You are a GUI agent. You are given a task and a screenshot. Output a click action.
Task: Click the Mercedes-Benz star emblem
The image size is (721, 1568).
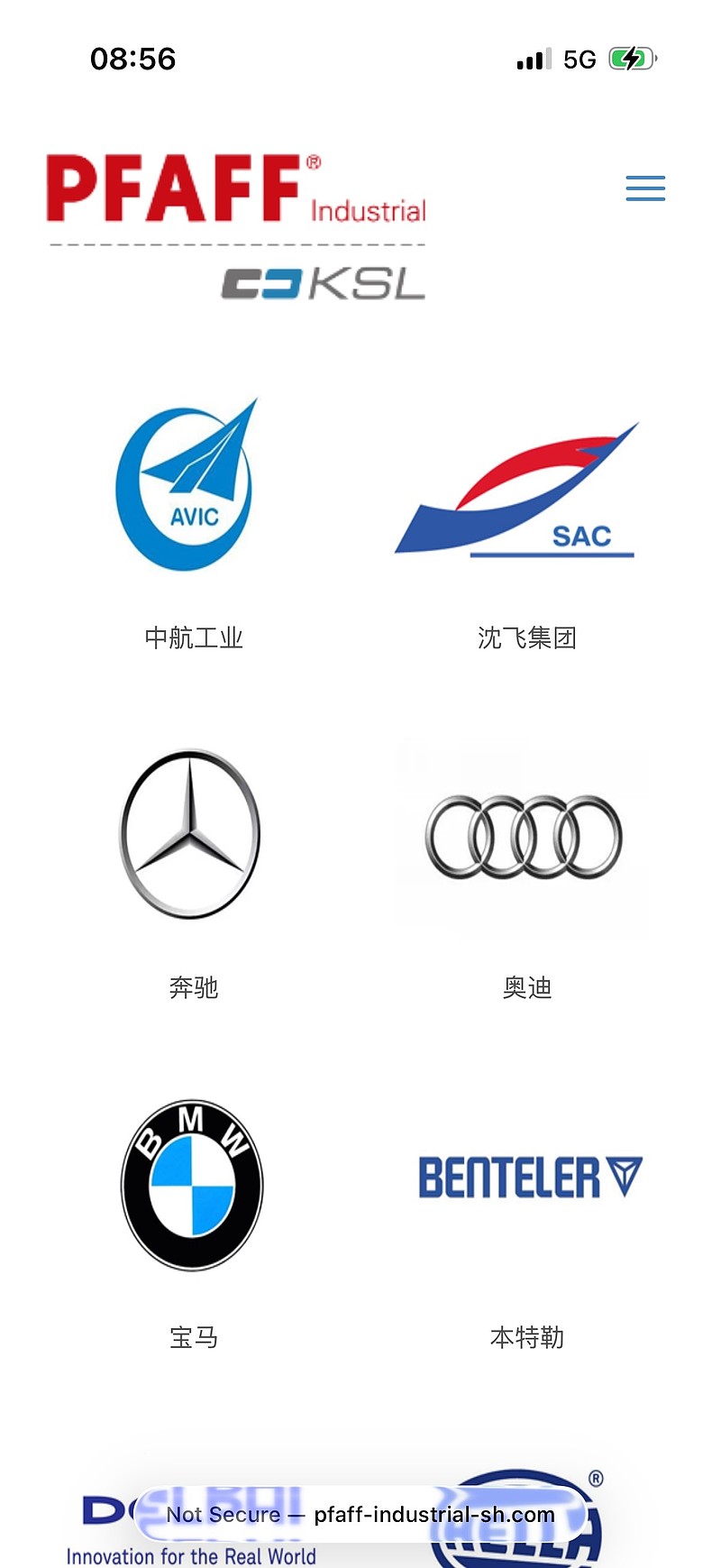pyautogui.click(x=189, y=833)
